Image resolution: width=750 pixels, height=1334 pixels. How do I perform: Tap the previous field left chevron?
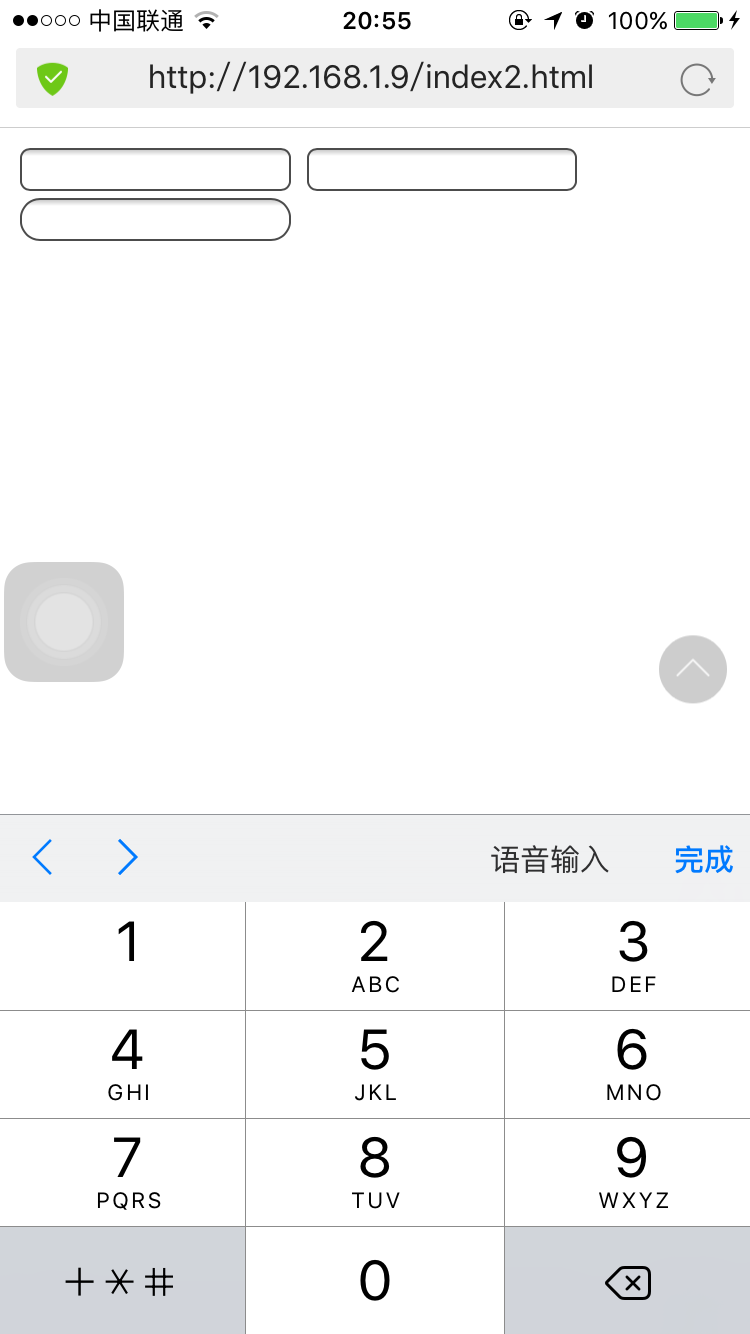point(42,857)
